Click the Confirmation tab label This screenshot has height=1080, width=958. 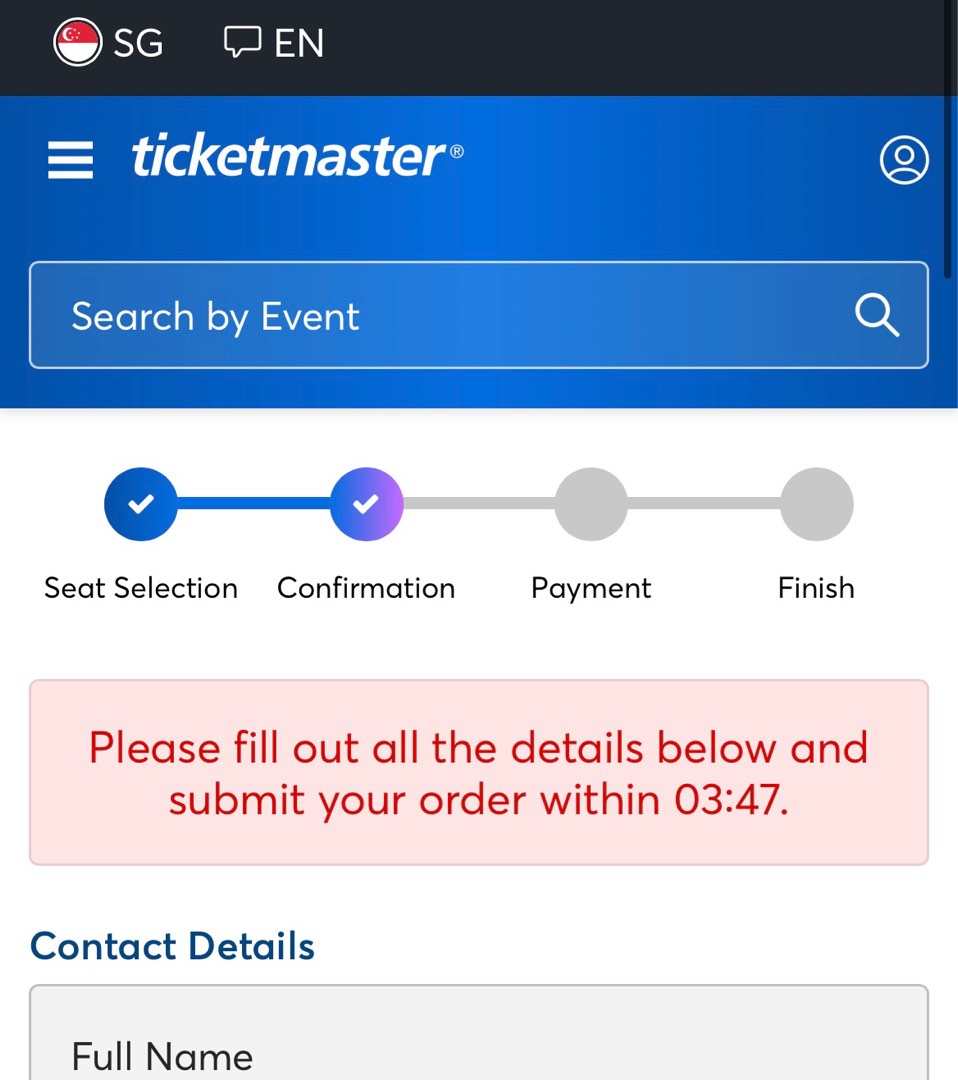(366, 588)
